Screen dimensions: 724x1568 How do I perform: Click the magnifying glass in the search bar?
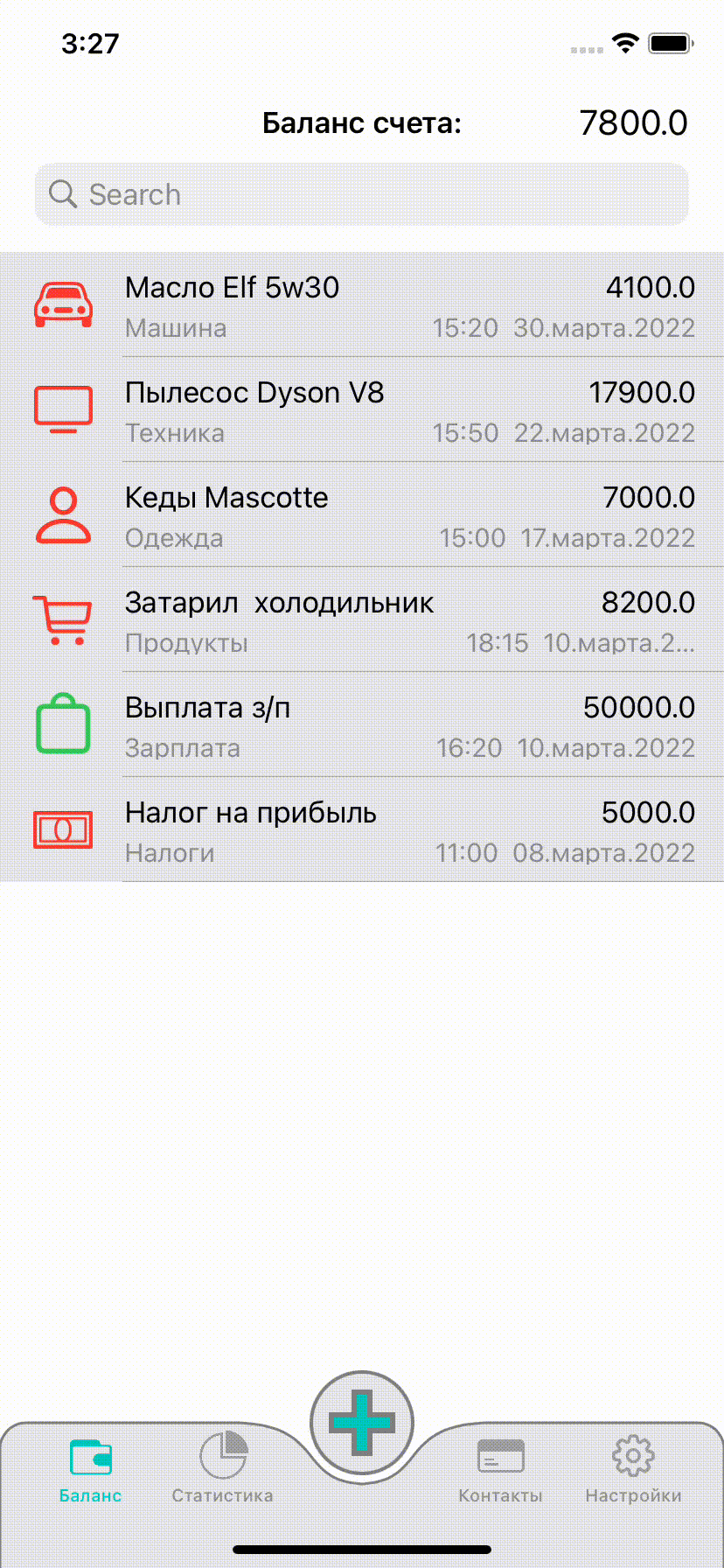coord(61,193)
